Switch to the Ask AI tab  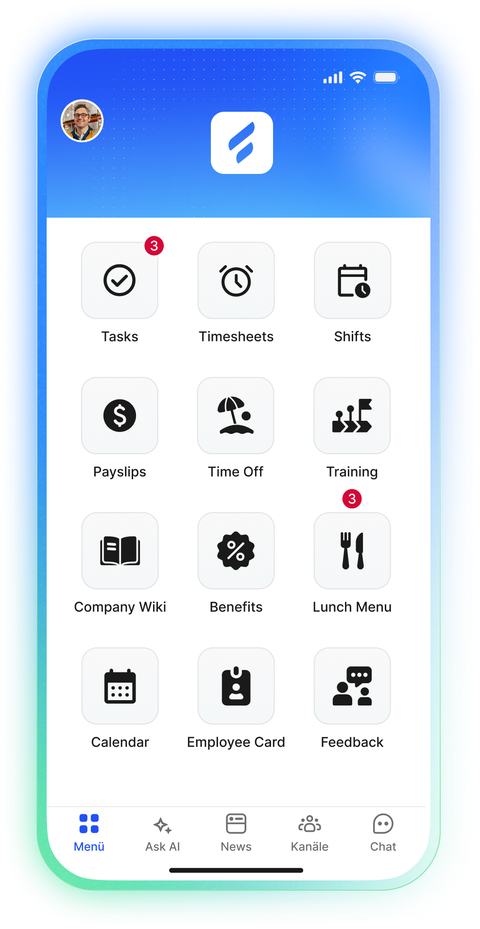point(162,833)
